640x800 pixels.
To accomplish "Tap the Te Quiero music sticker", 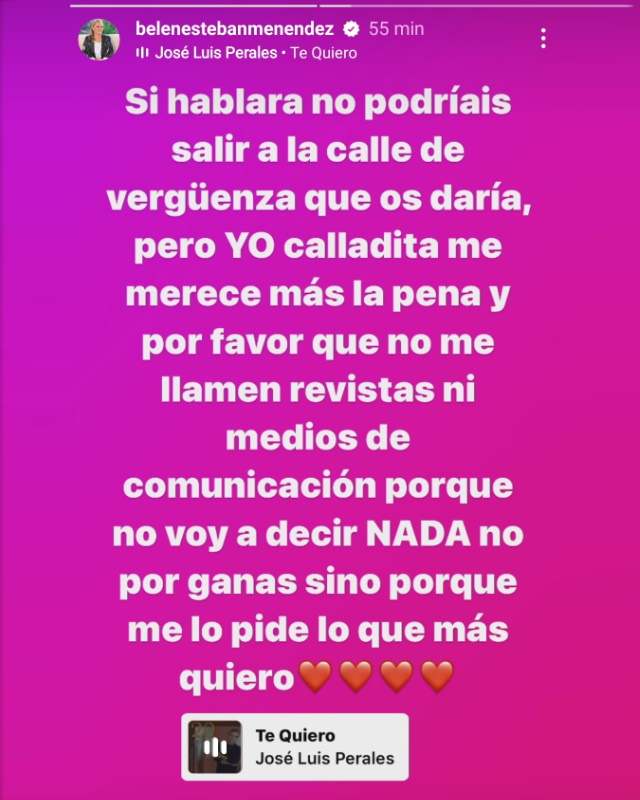I will point(295,746).
